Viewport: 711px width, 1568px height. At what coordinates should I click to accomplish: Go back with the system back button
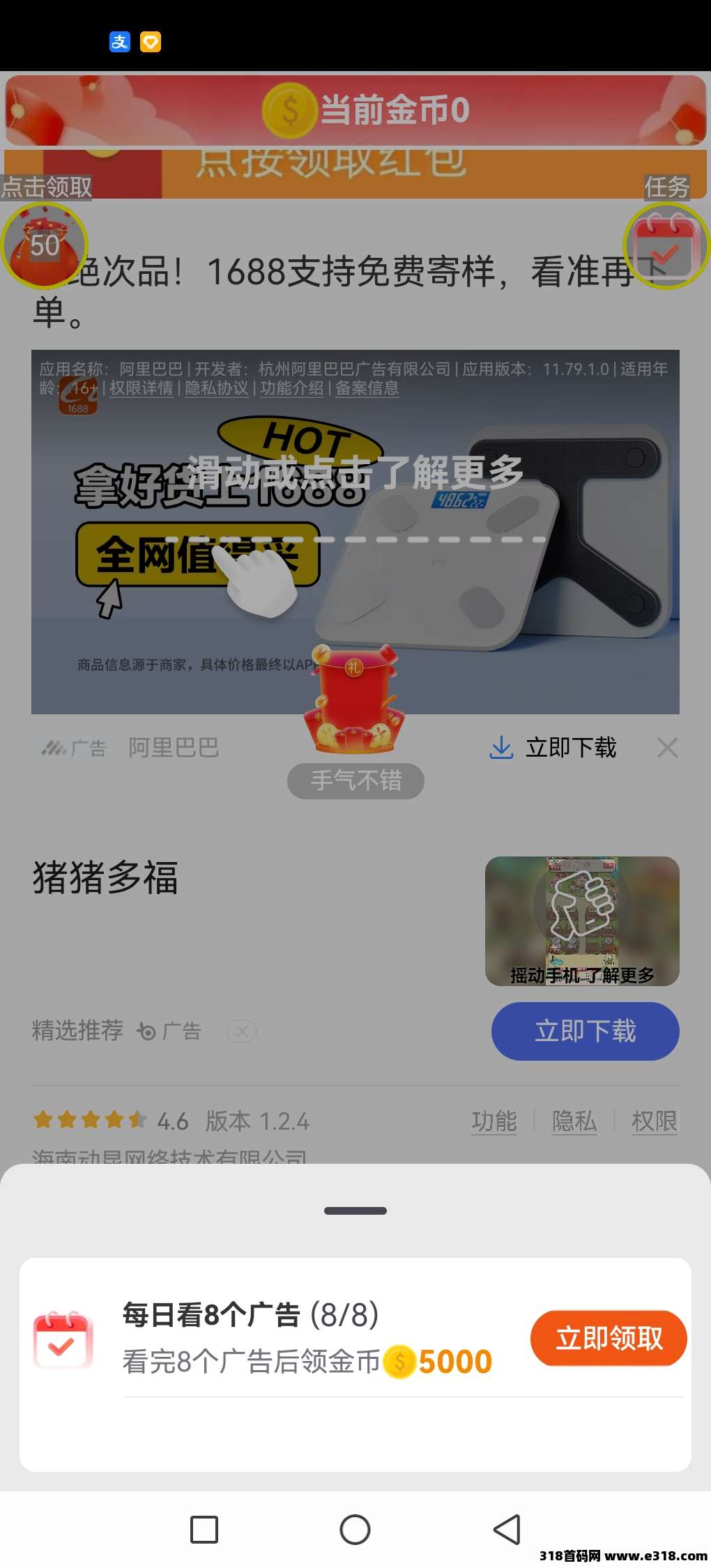507,1530
